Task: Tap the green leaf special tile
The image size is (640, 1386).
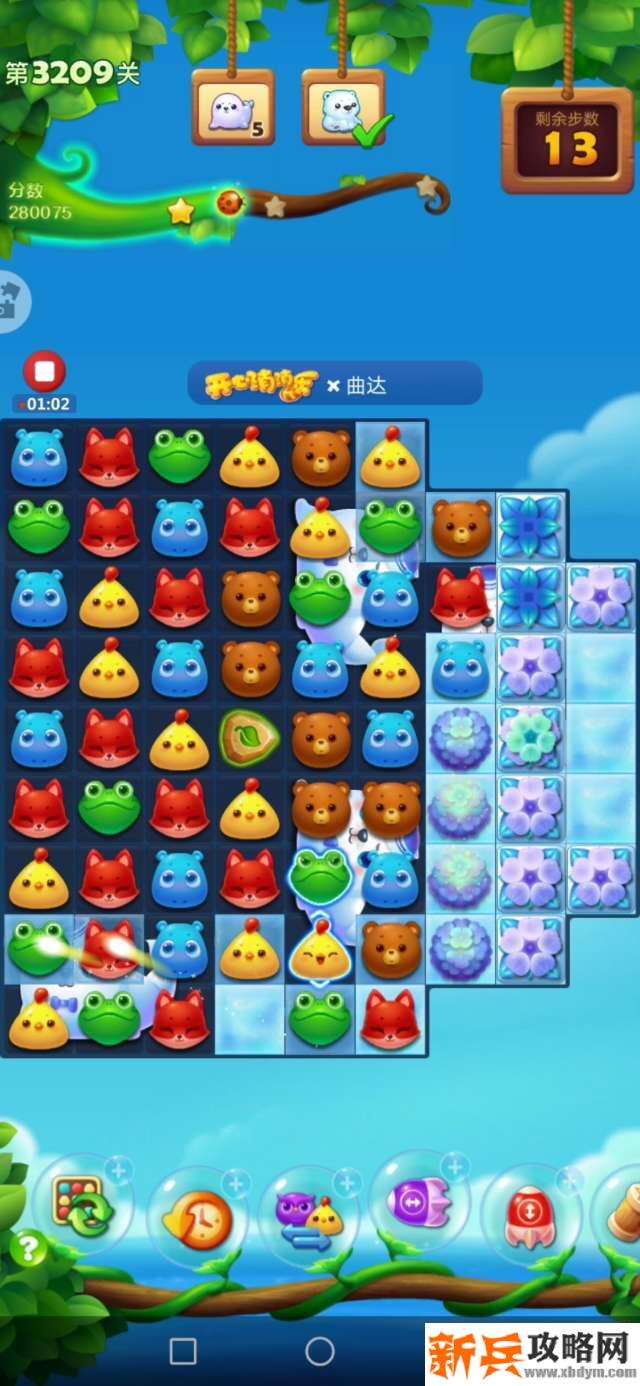Action: pos(249,738)
